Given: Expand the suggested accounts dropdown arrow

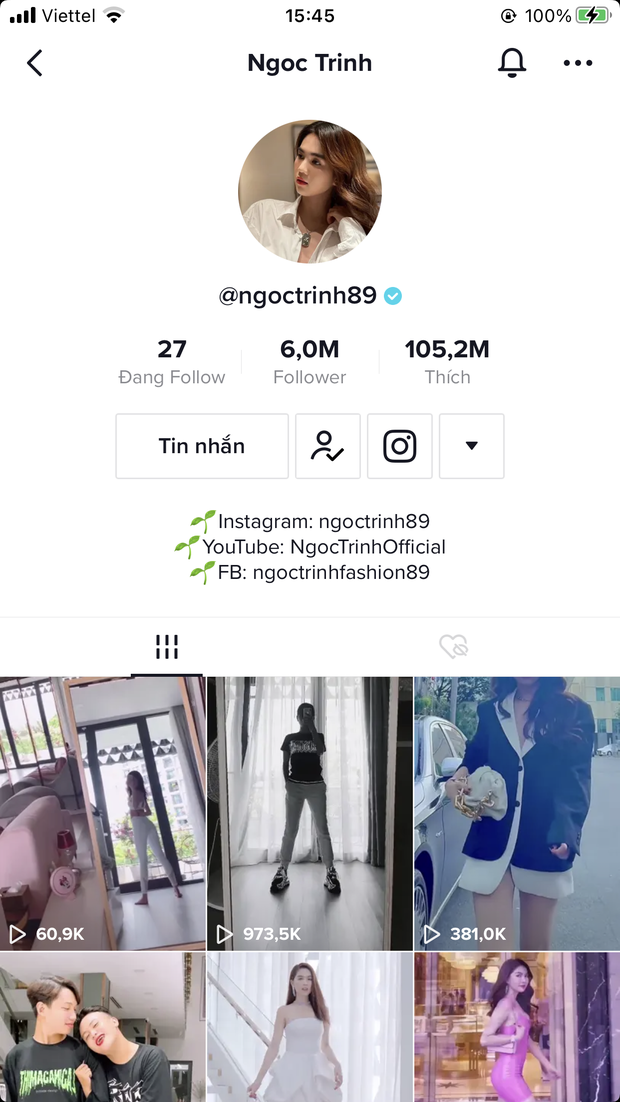Looking at the screenshot, I should pyautogui.click(x=472, y=446).
